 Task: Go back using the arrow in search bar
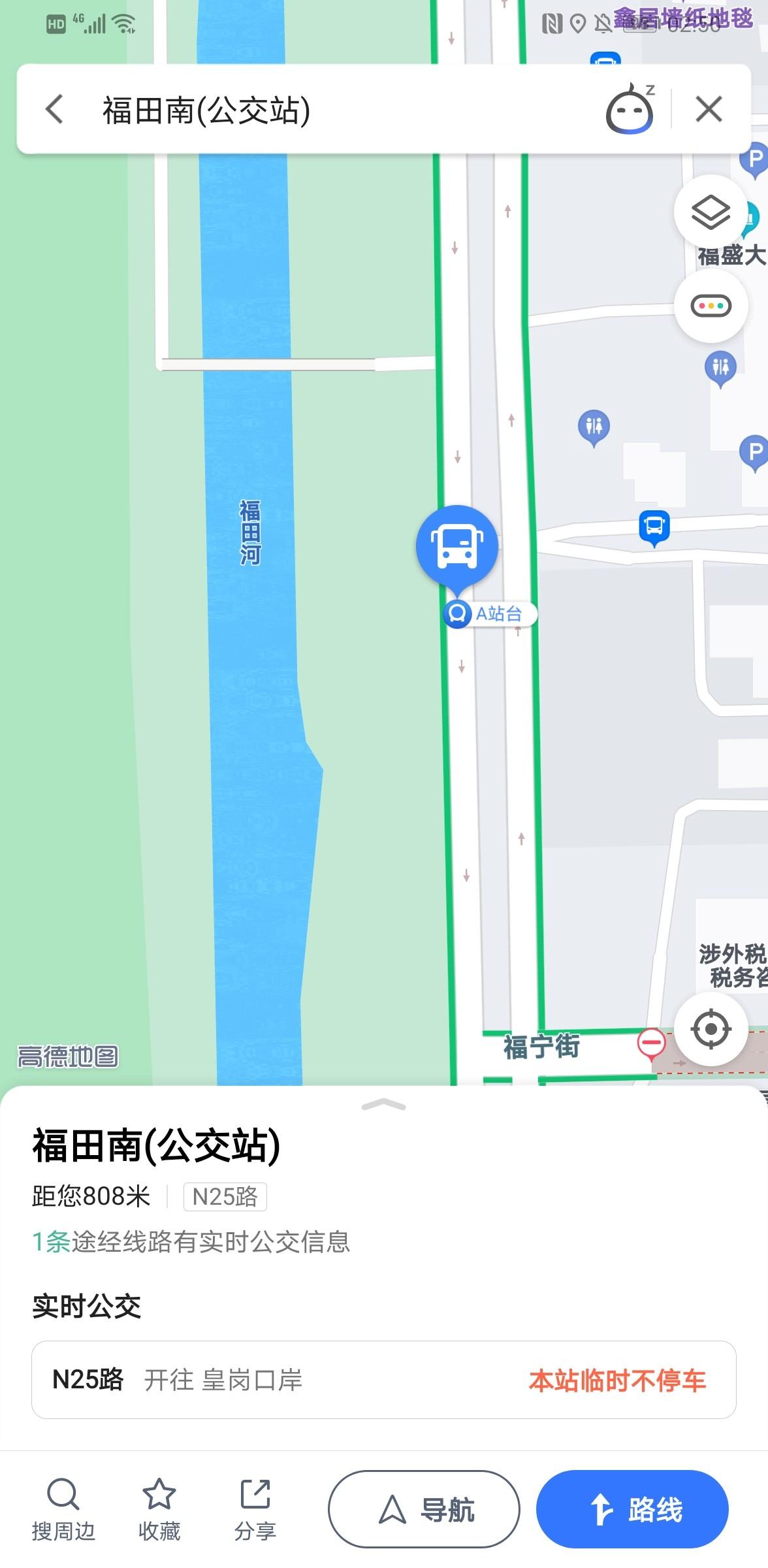(55, 109)
